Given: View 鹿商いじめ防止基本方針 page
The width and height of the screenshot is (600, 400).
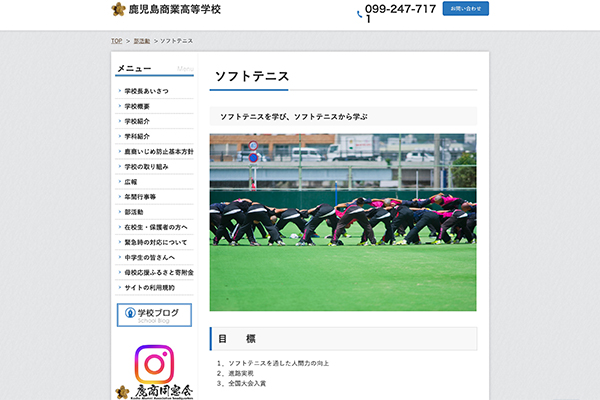Looking at the screenshot, I should pyautogui.click(x=158, y=151).
